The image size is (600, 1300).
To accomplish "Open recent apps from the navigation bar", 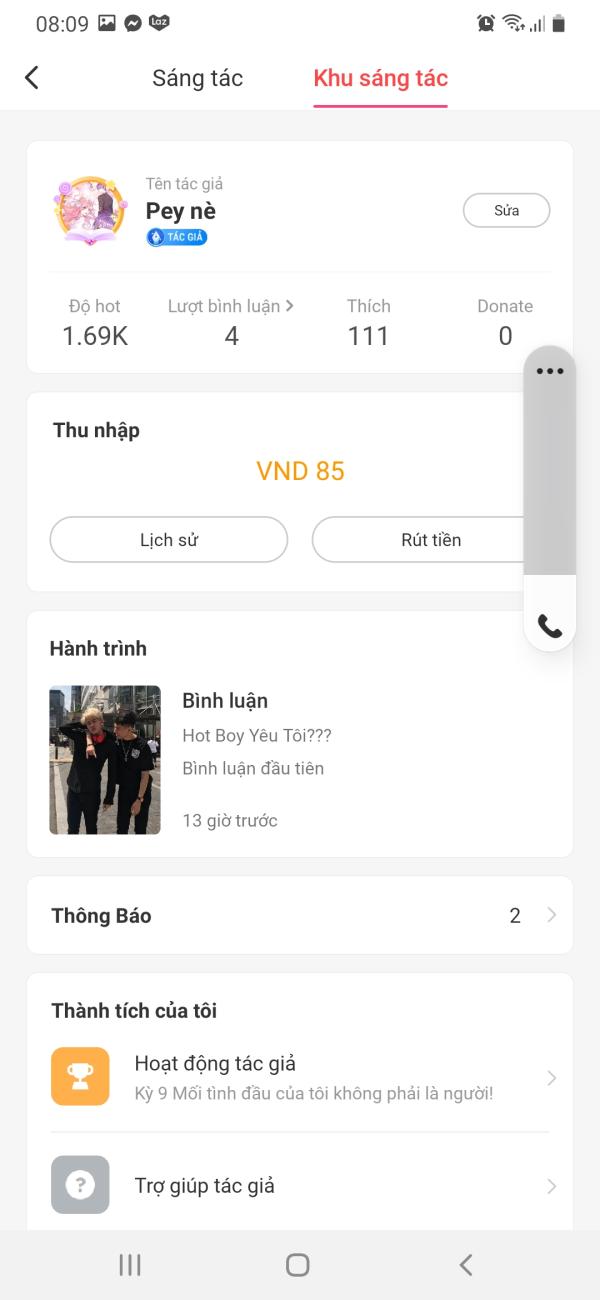I will coord(130,1265).
